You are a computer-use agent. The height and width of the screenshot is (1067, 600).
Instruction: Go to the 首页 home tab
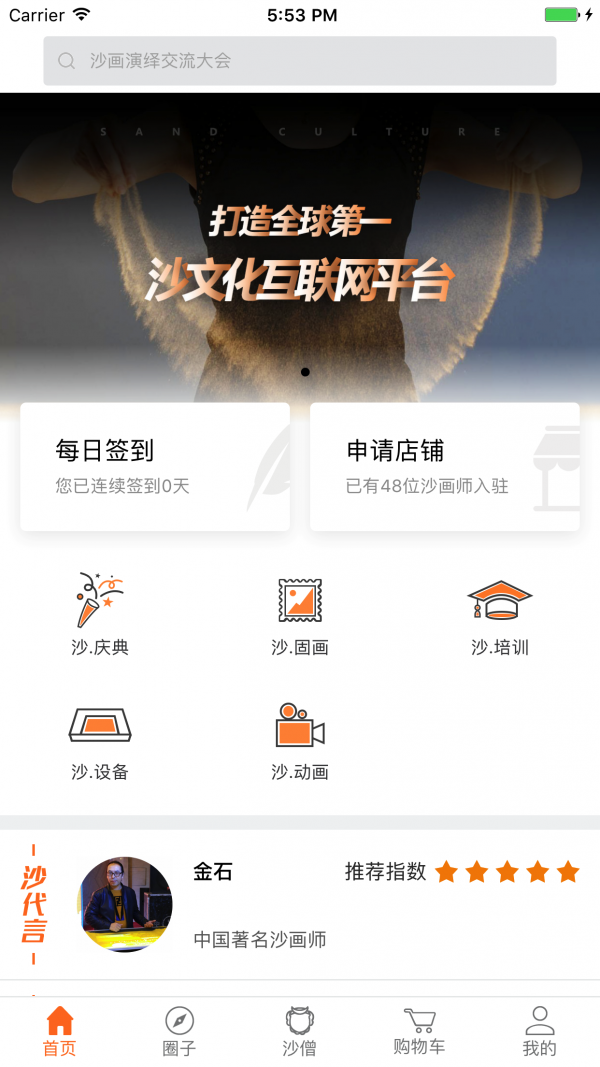point(60,1032)
